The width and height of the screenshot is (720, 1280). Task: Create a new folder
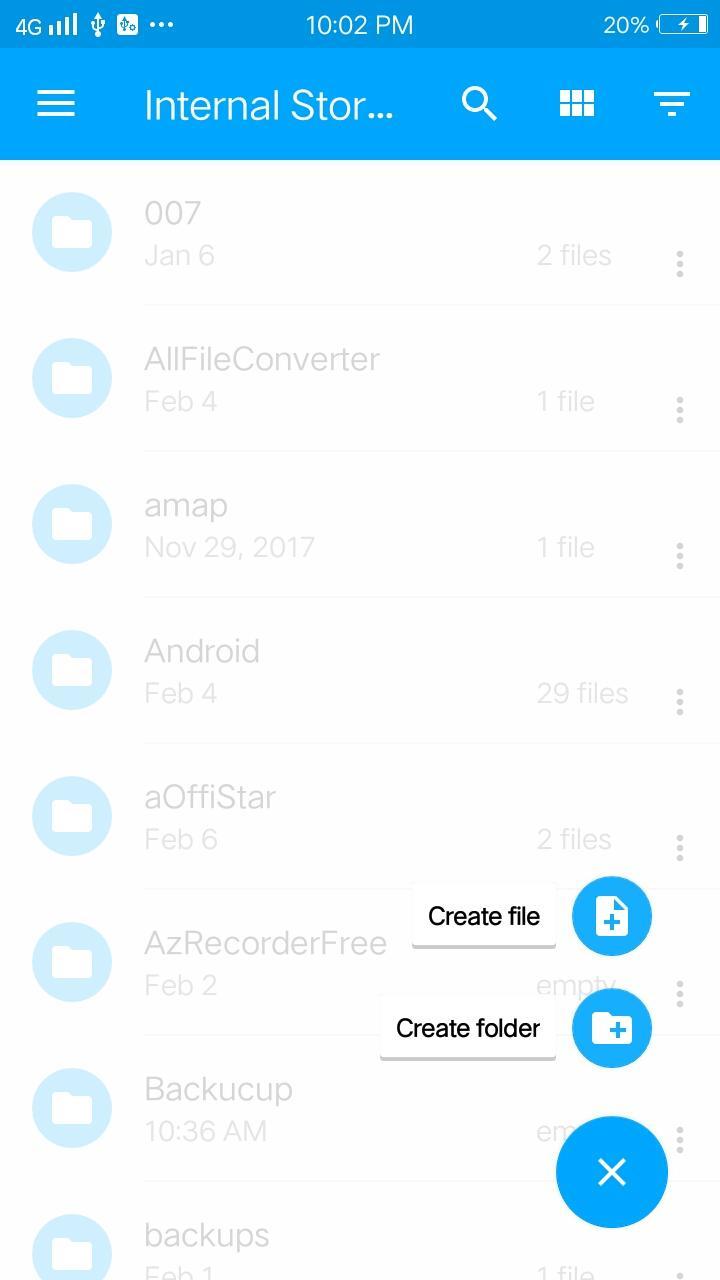pyautogui.click(x=611, y=1028)
